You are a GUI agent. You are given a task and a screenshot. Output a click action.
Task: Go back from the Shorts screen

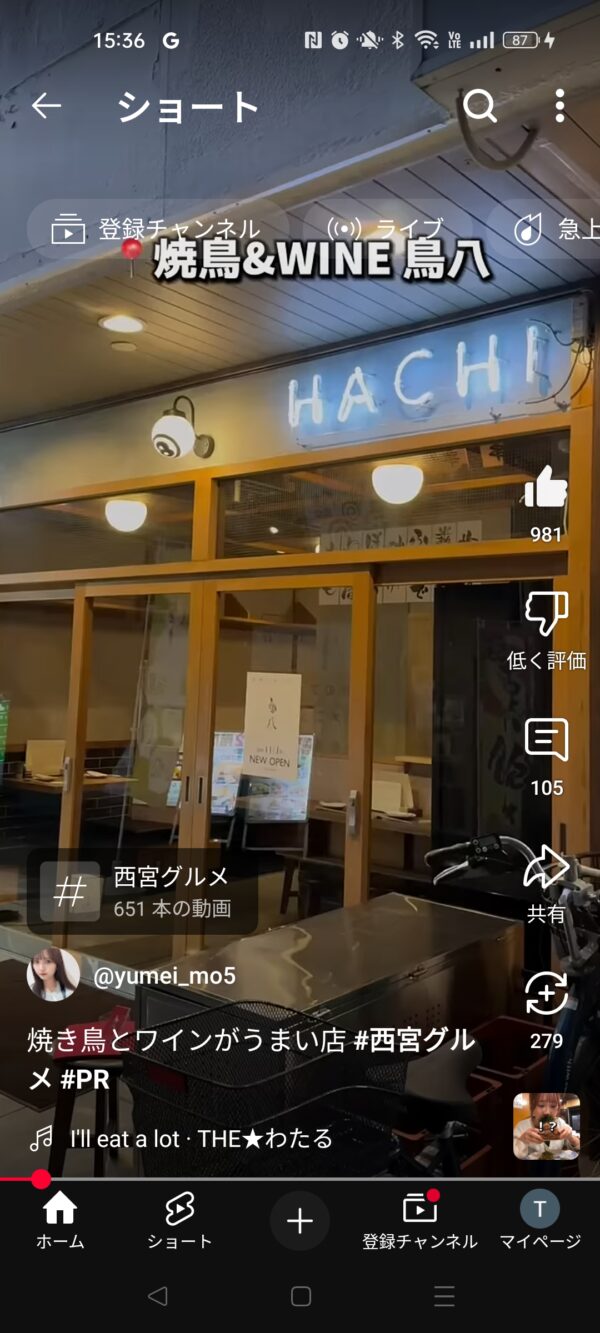coord(46,106)
